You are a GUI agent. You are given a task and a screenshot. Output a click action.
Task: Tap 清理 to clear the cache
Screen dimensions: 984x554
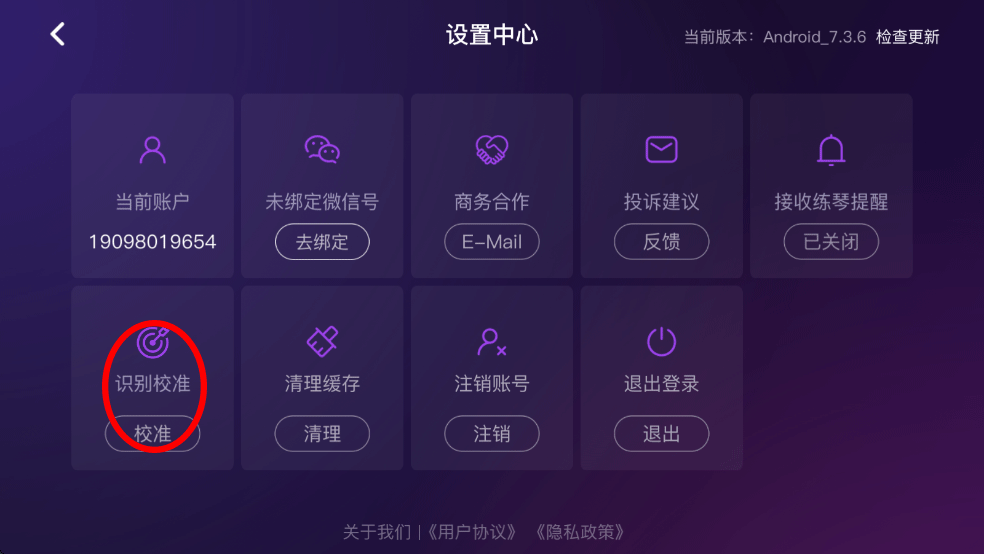[x=322, y=434]
